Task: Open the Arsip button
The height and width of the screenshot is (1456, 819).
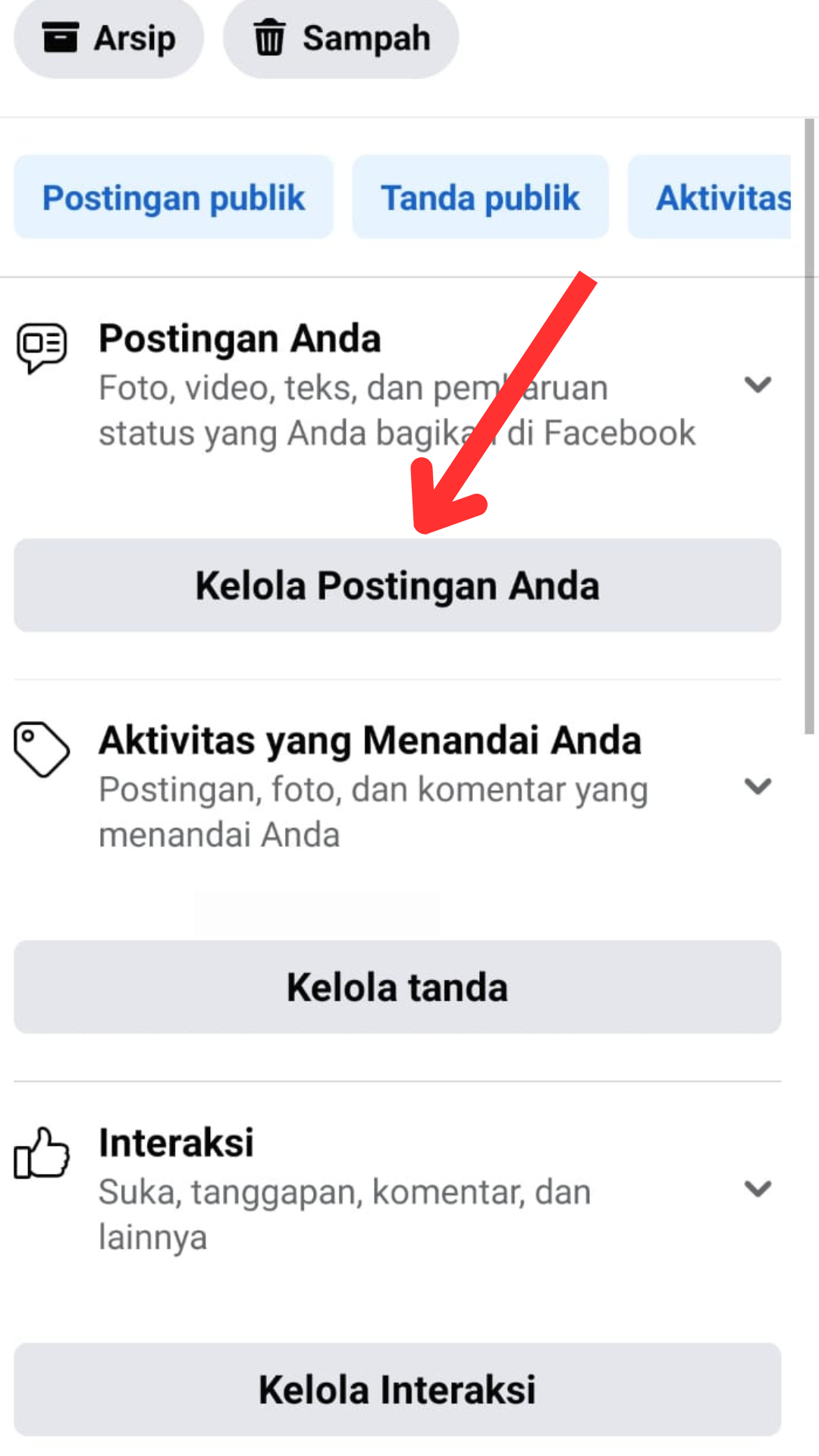Action: coord(108,38)
